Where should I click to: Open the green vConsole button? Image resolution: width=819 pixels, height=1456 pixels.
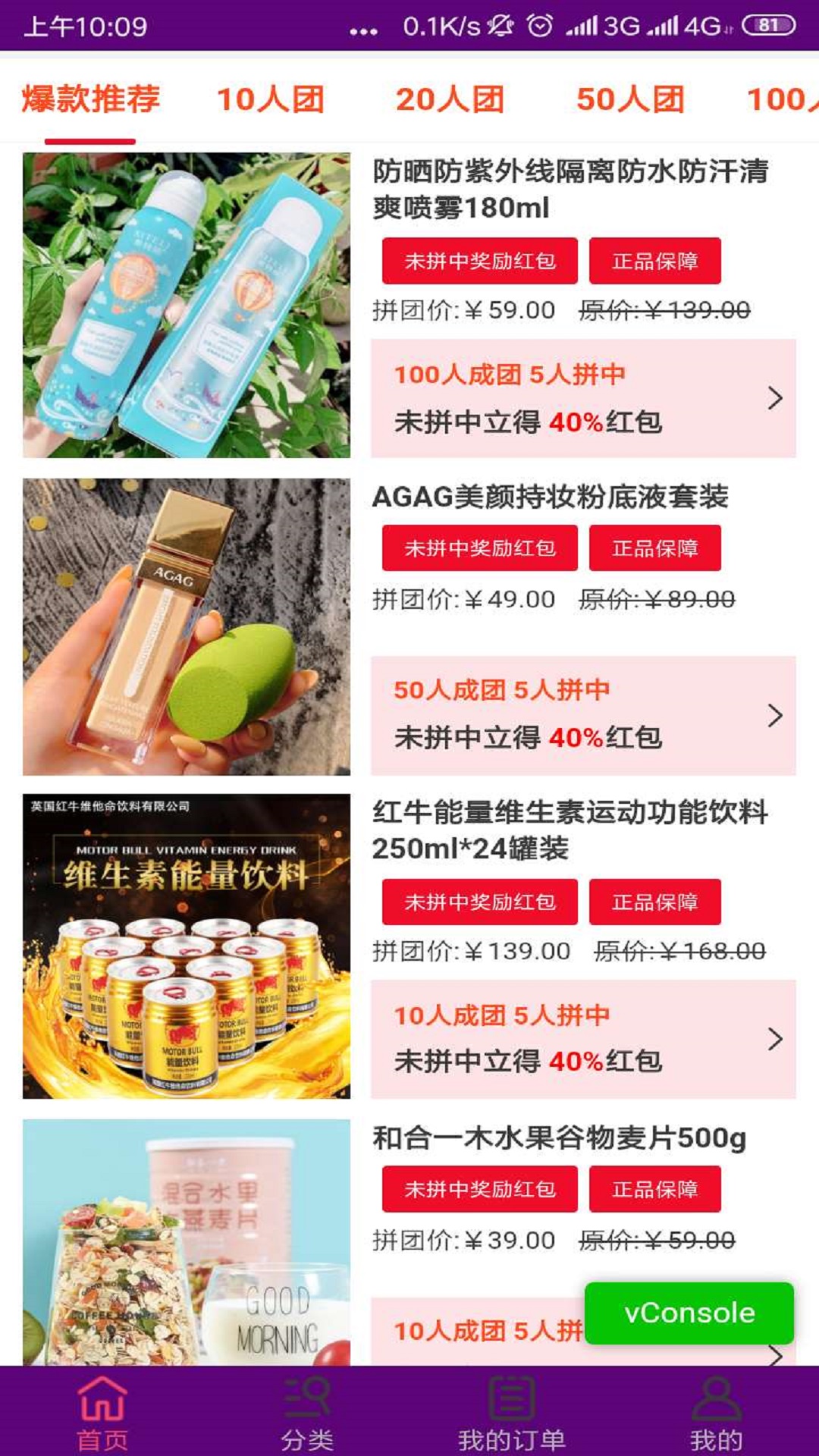tap(689, 1313)
